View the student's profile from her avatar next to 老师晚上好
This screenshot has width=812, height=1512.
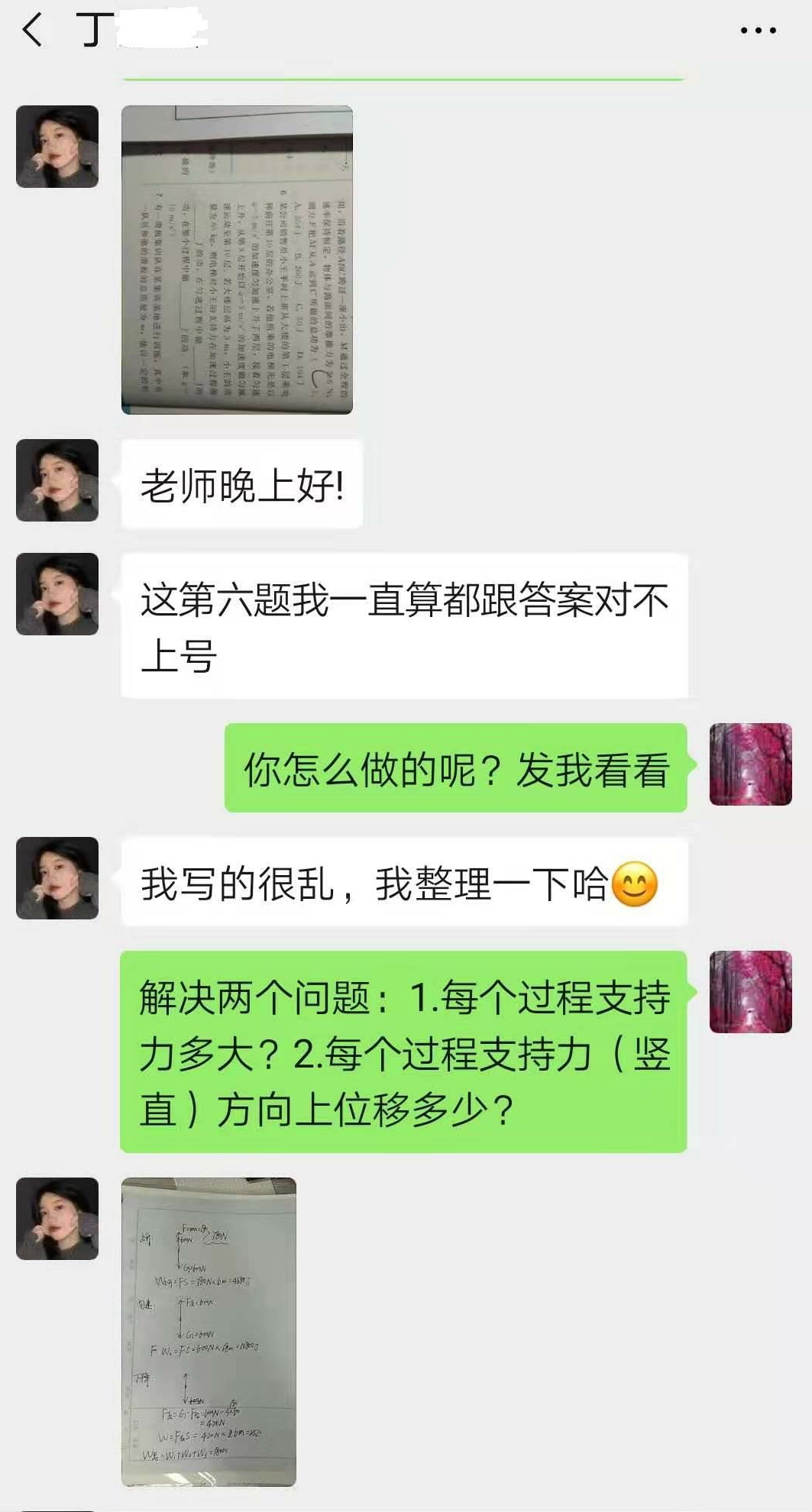coord(57,480)
